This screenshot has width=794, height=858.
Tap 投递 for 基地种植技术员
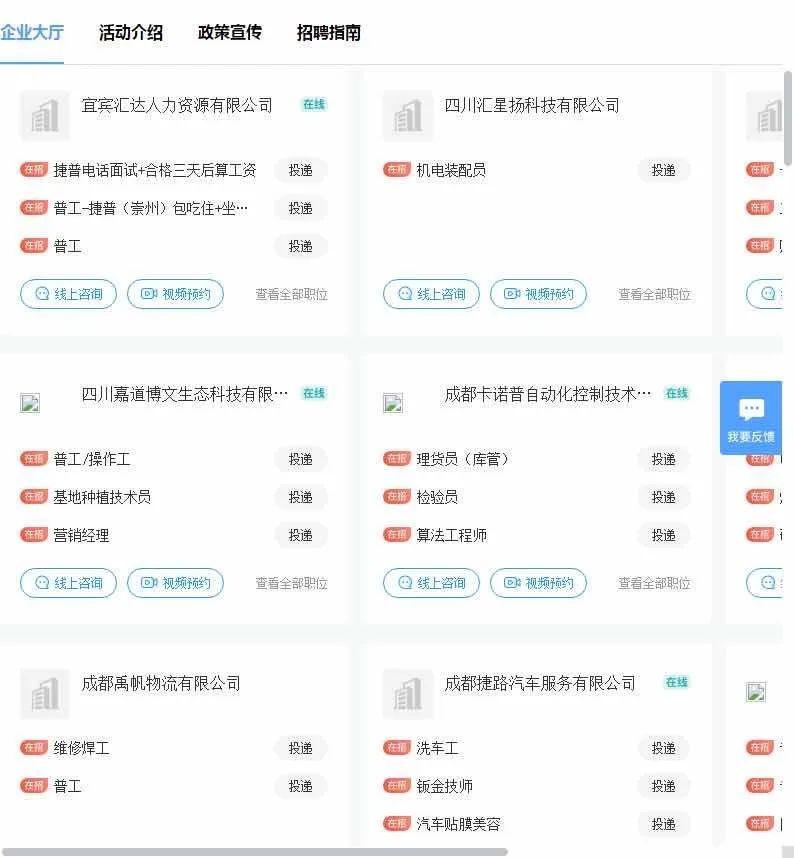[x=300, y=497]
